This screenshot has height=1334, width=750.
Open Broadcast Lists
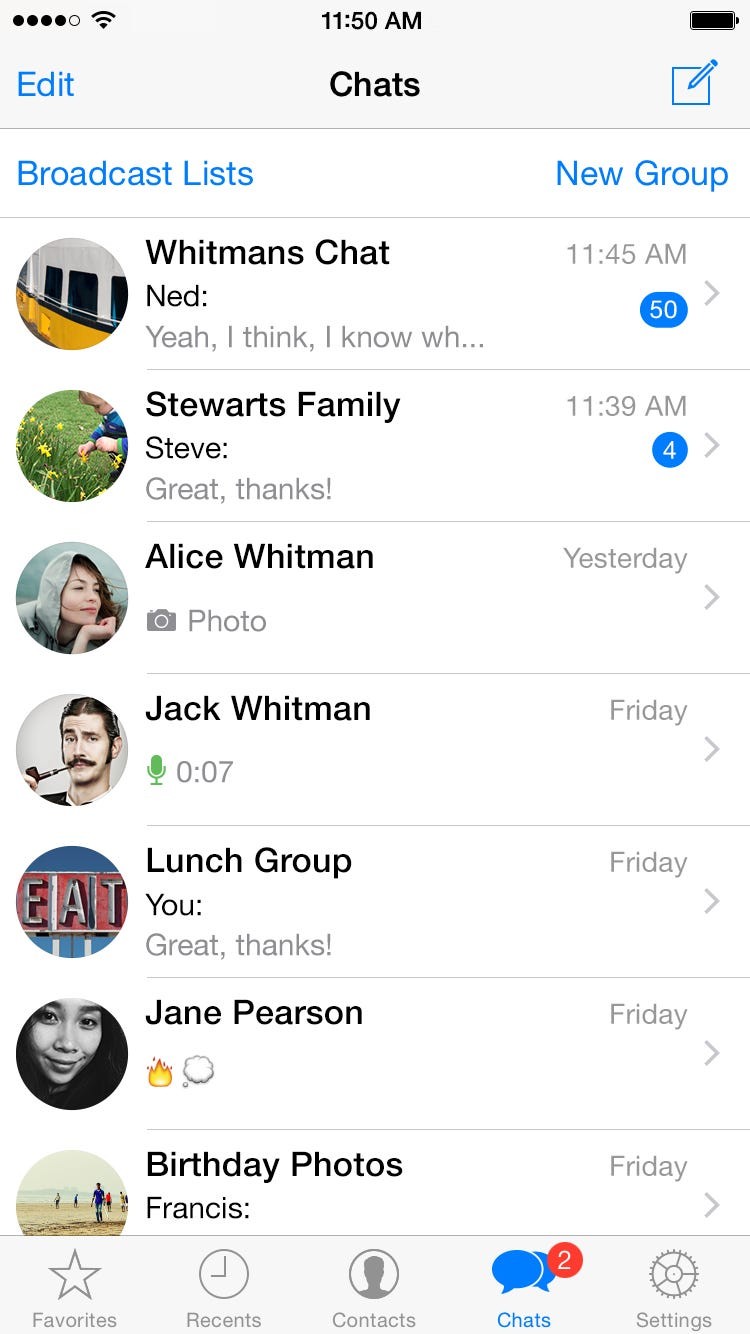pos(134,173)
